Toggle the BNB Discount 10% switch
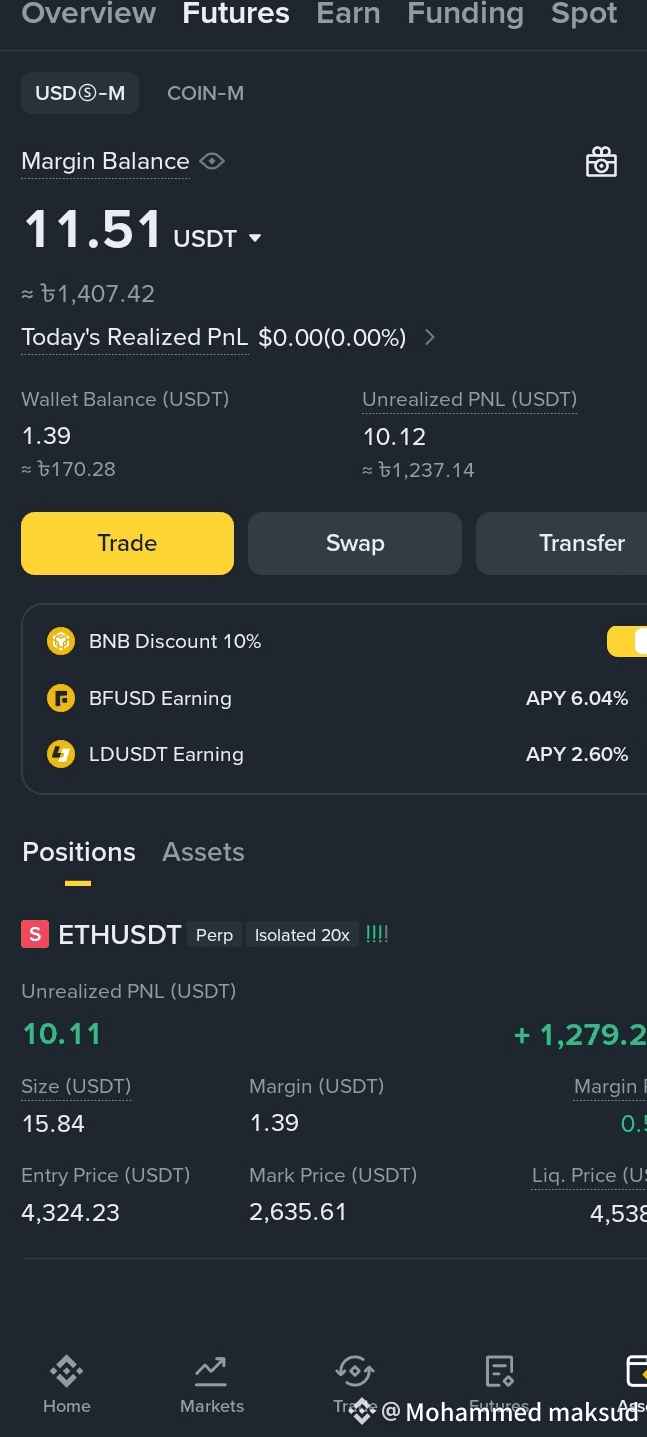The width and height of the screenshot is (647, 1437). point(628,641)
